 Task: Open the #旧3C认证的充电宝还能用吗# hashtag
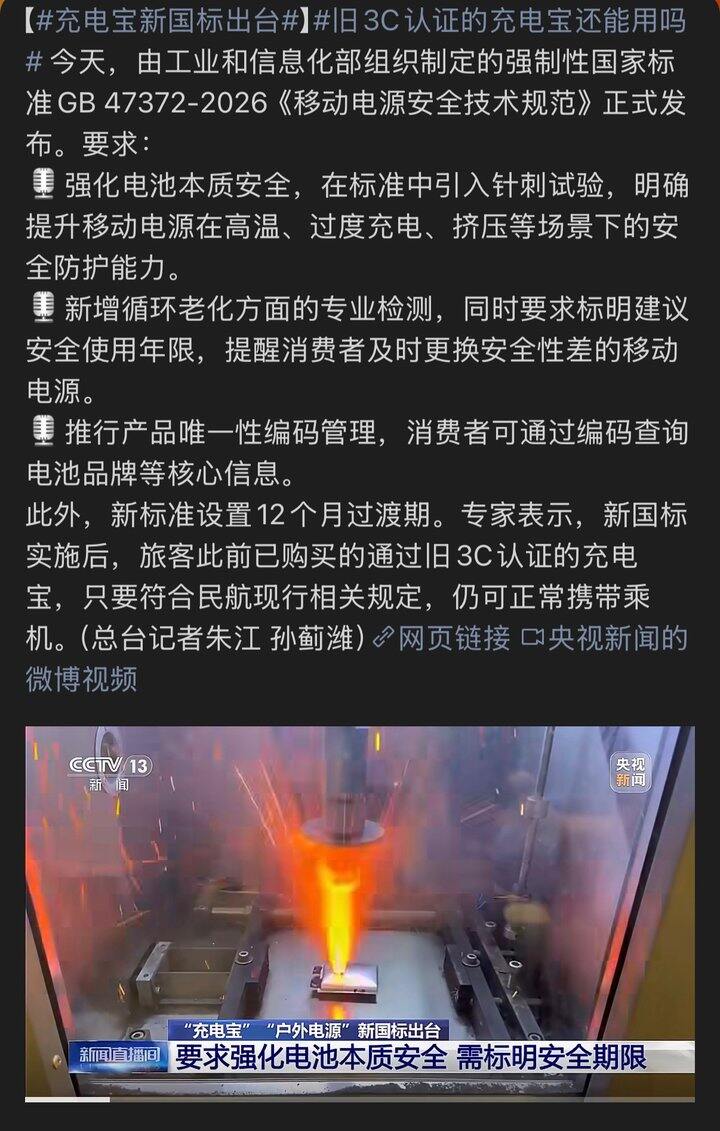(x=500, y=21)
